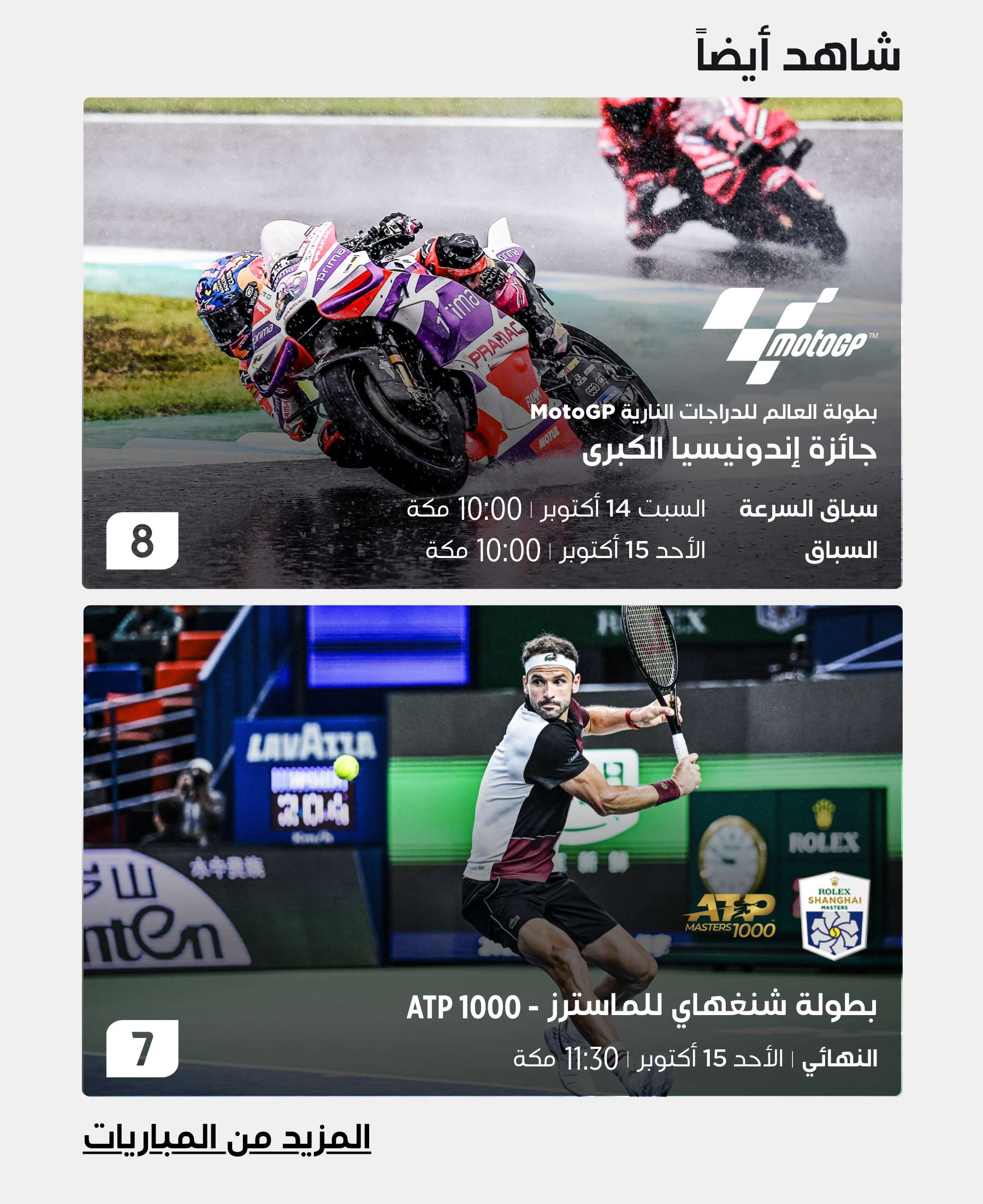Click the MotoGP card thumbnail image
983x1204 pixels.
(x=493, y=255)
